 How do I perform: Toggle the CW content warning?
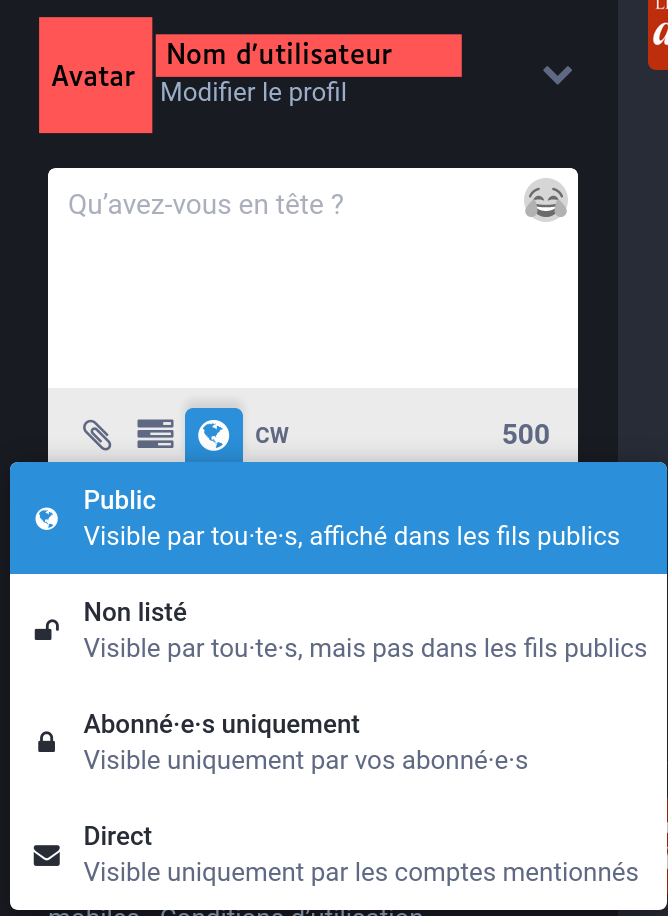[x=272, y=435]
